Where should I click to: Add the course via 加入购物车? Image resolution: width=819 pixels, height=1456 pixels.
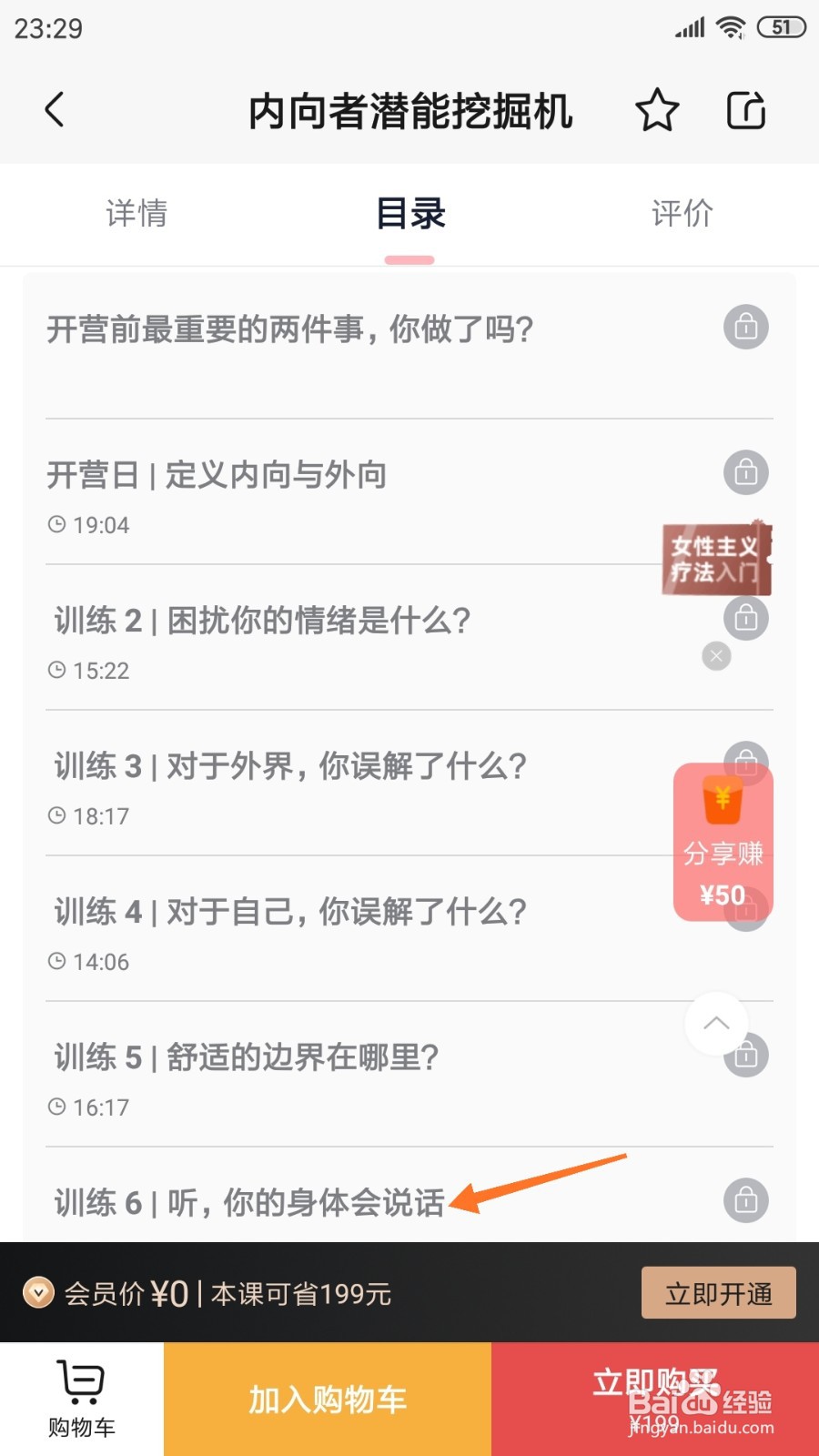pyautogui.click(x=328, y=1400)
